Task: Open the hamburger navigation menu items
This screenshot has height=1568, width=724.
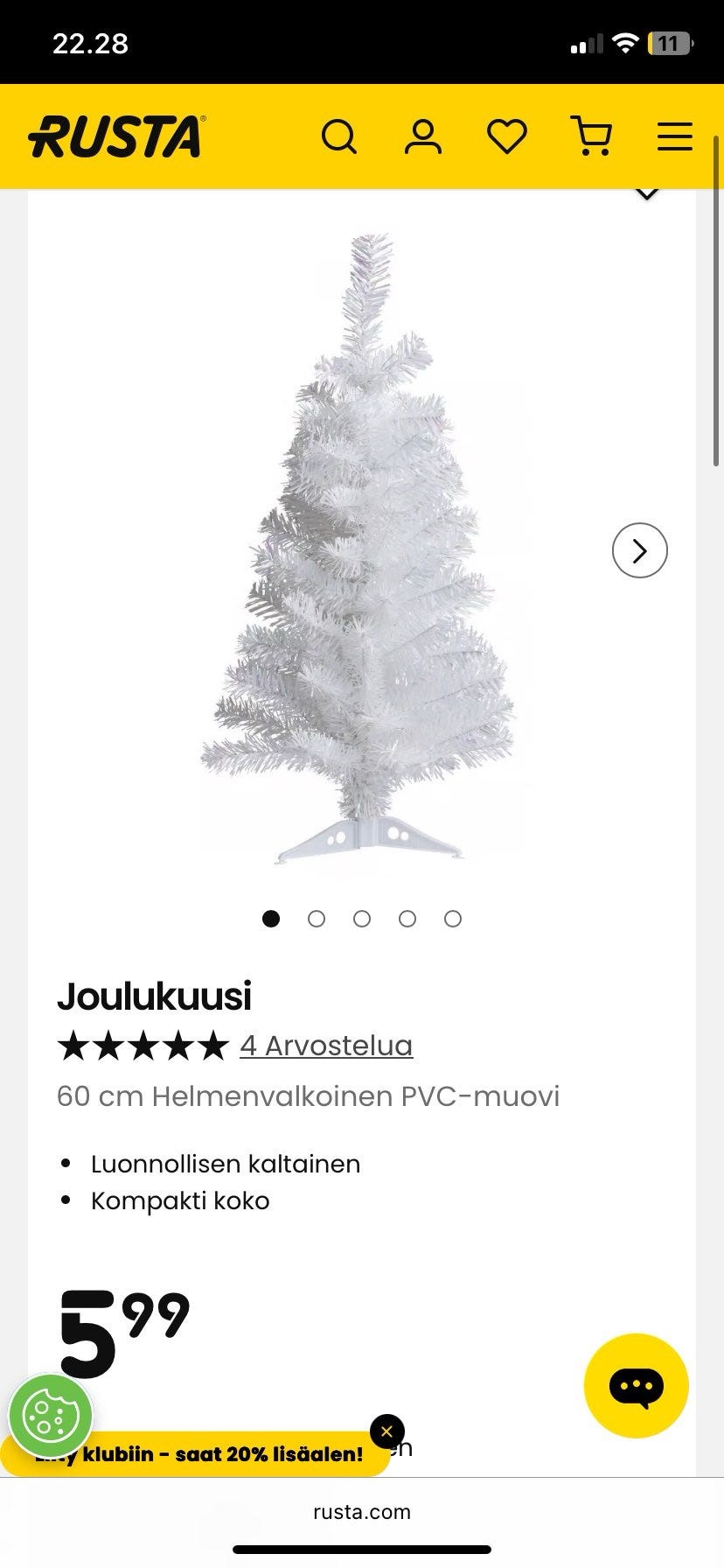Action: click(673, 136)
